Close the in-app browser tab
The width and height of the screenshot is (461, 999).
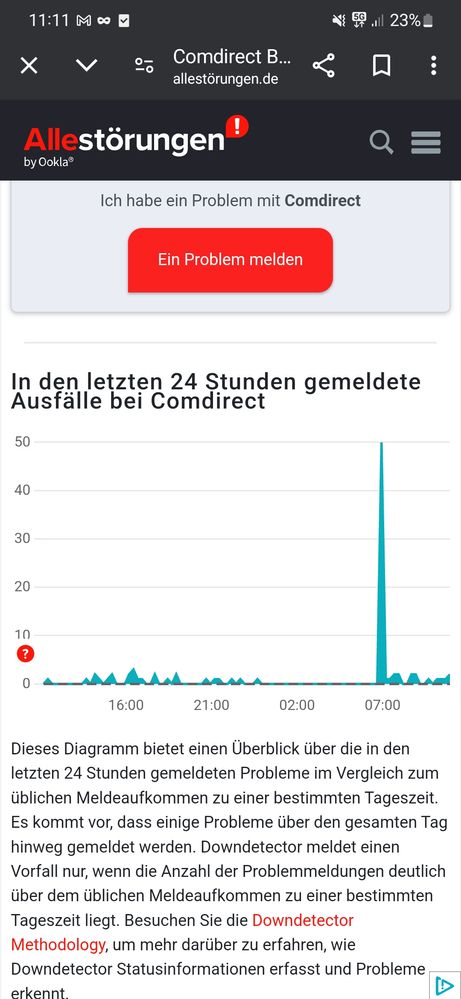click(29, 65)
